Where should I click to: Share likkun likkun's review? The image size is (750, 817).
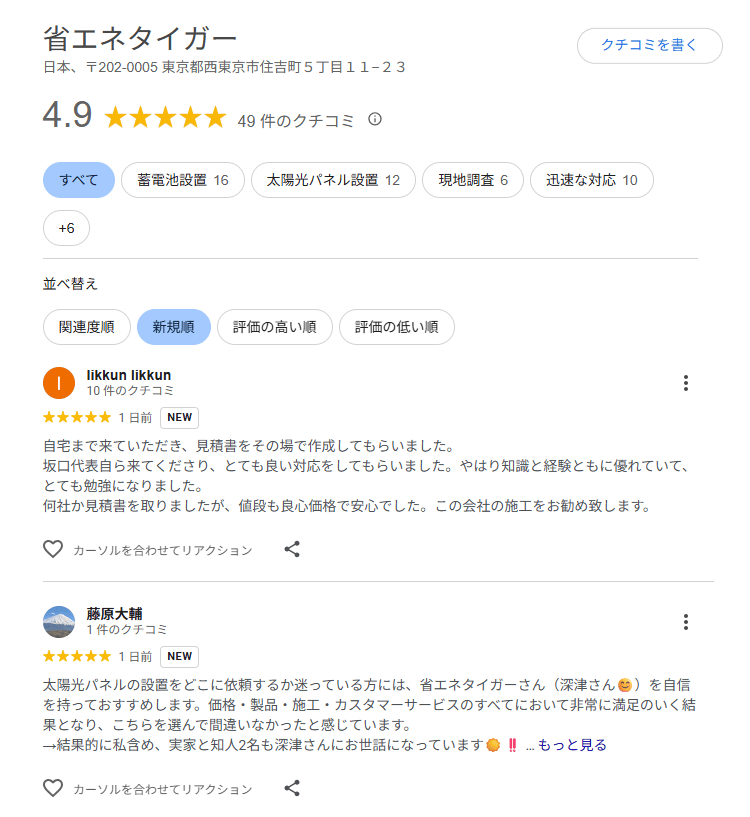(292, 550)
